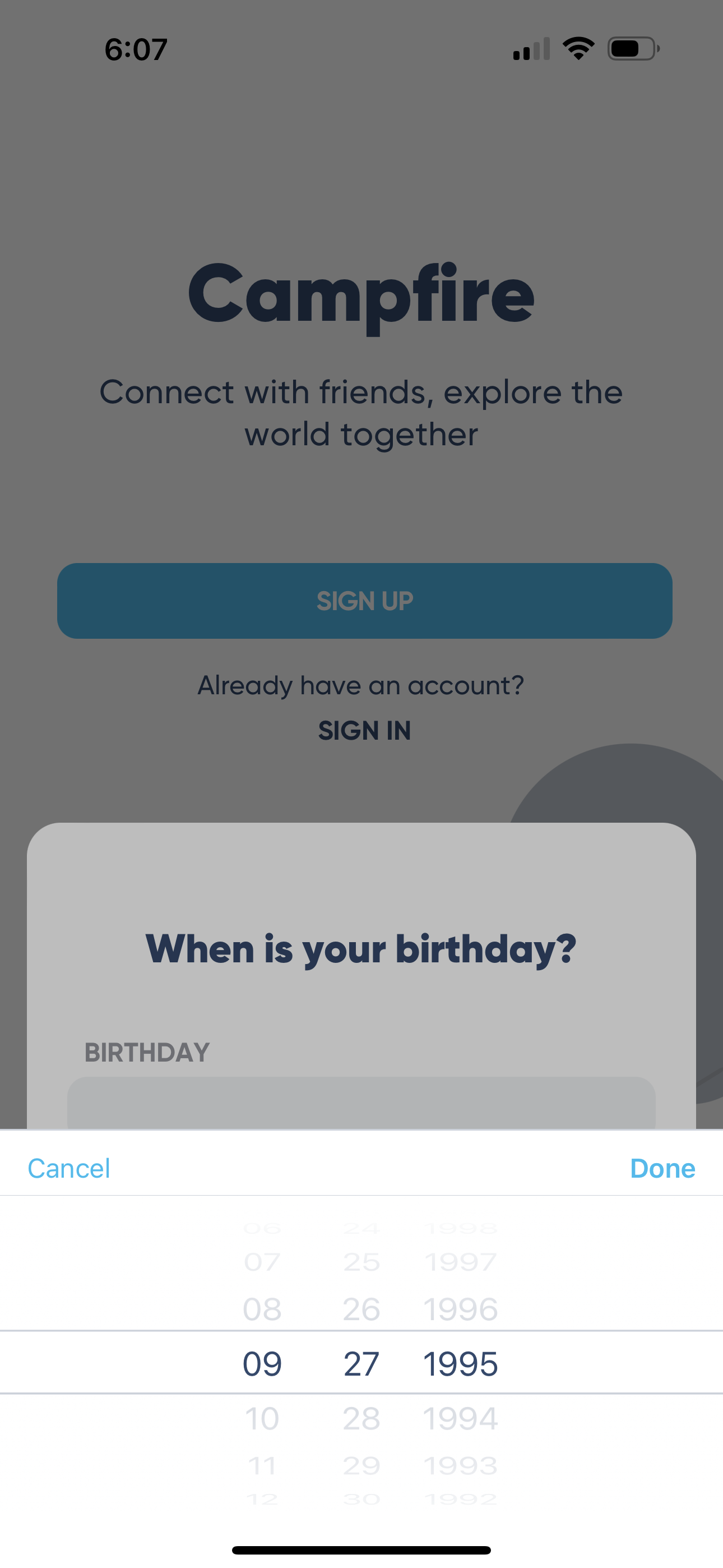This screenshot has width=723, height=1568.
Task: Choose day 28 in the picker
Action: point(361,1418)
